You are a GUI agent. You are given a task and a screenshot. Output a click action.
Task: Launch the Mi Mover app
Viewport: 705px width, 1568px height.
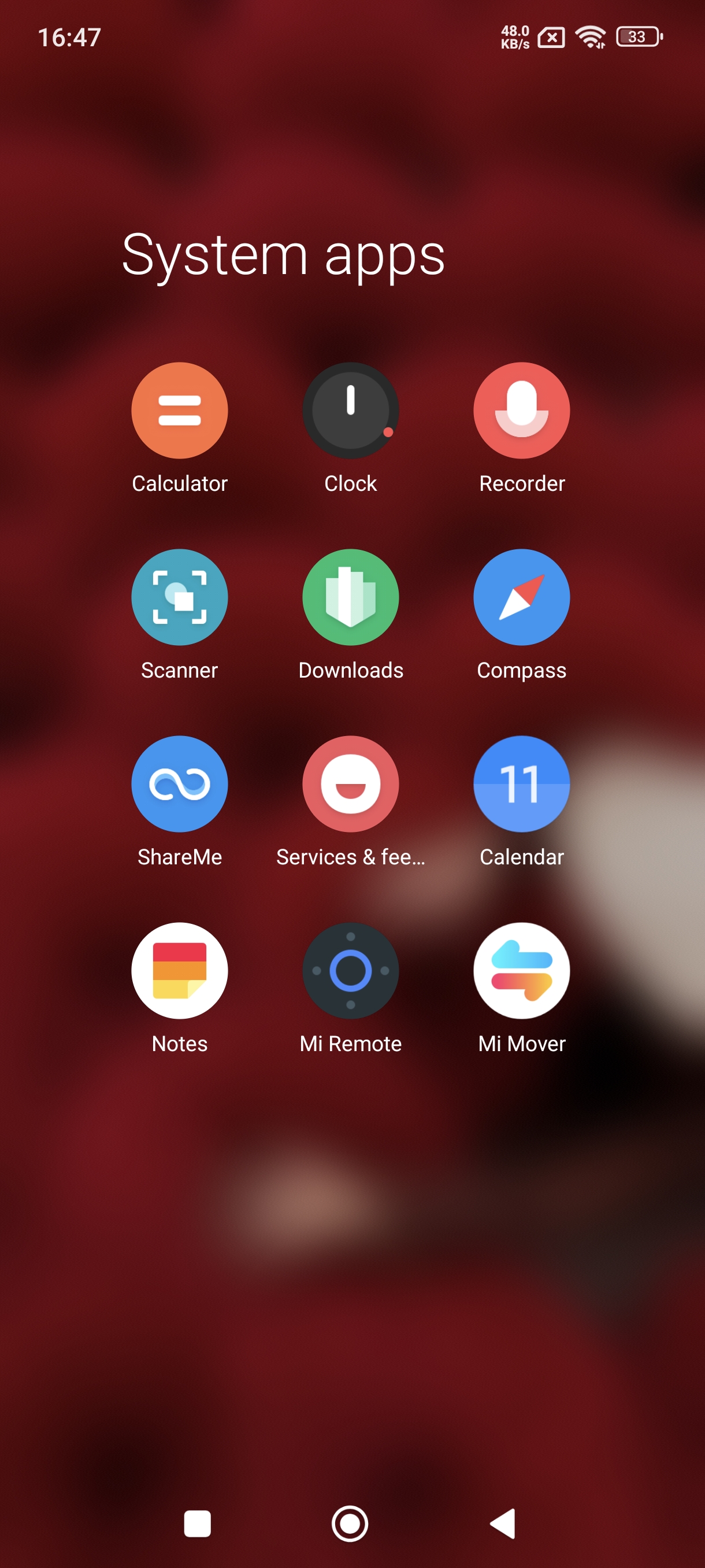(521, 971)
